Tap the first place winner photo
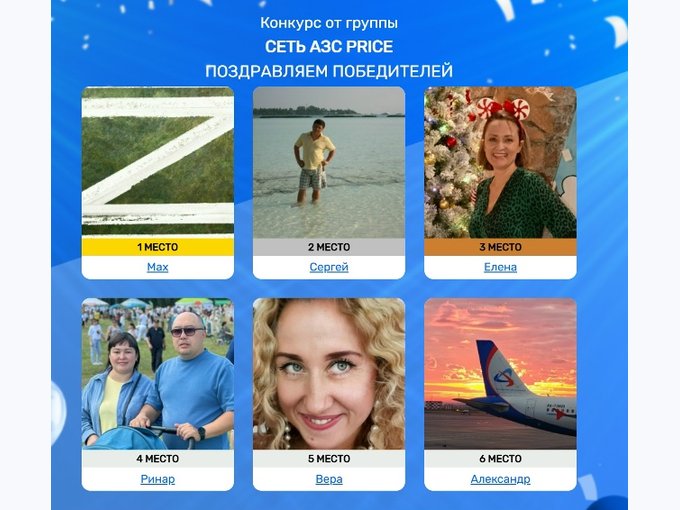This screenshot has height=510, width=680. [x=157, y=162]
